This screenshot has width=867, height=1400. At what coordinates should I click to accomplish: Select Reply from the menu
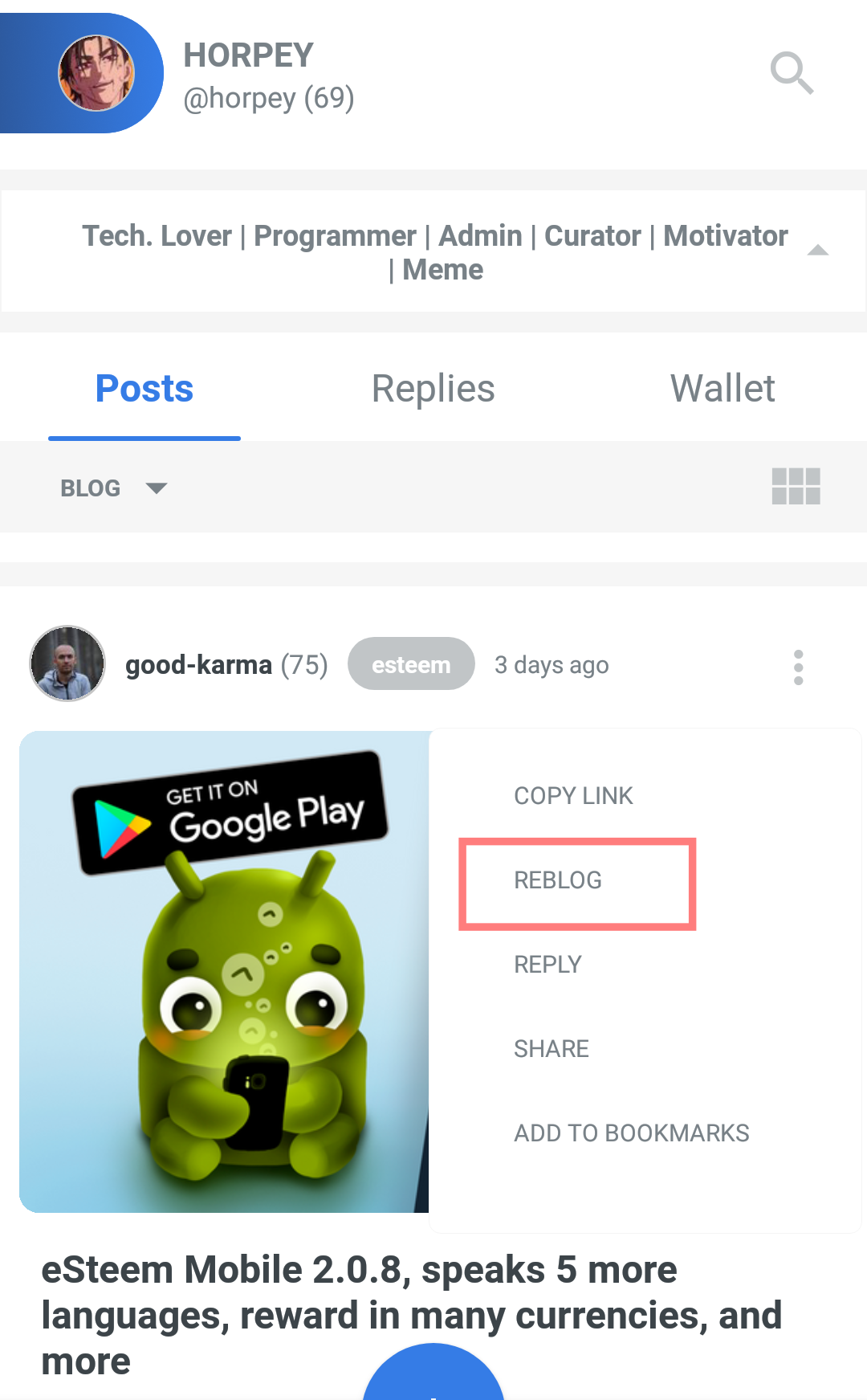[x=547, y=965]
